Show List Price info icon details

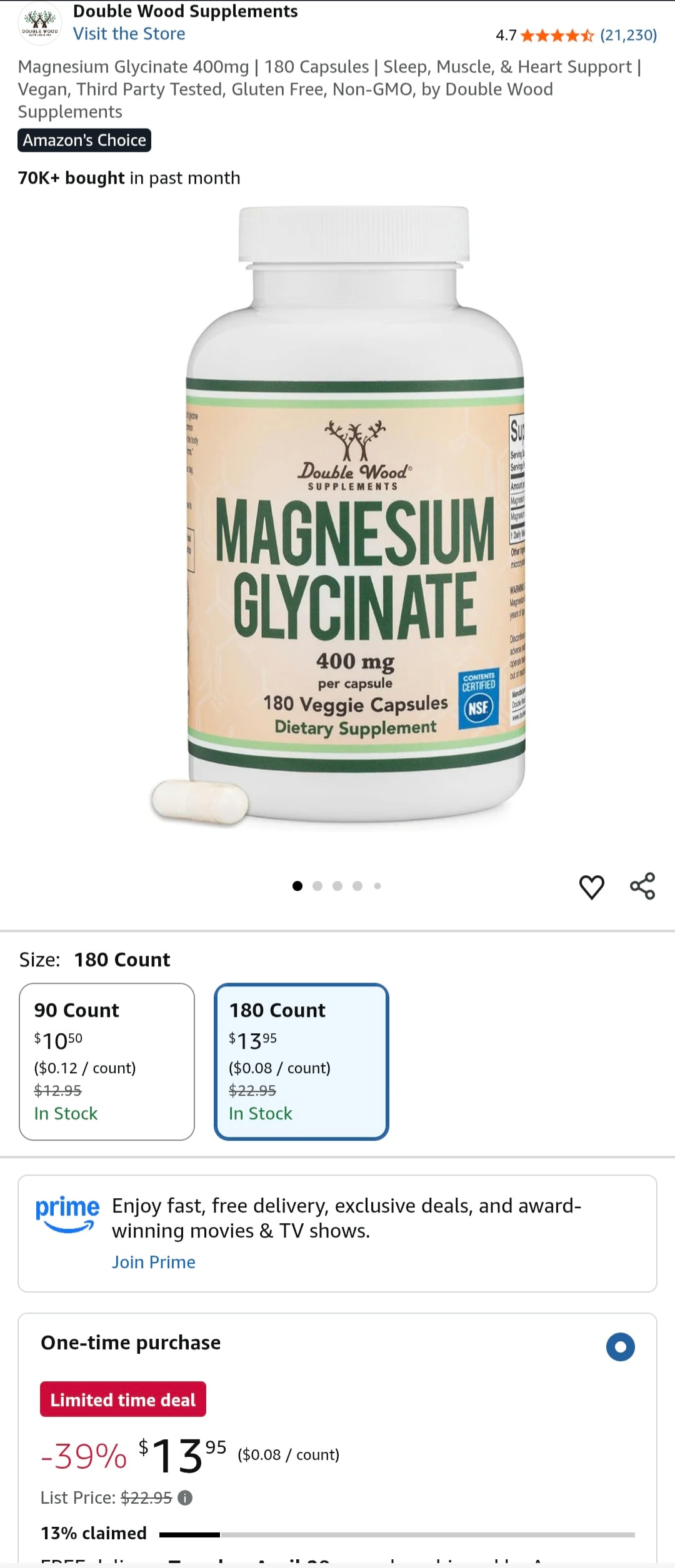pyautogui.click(x=185, y=1497)
